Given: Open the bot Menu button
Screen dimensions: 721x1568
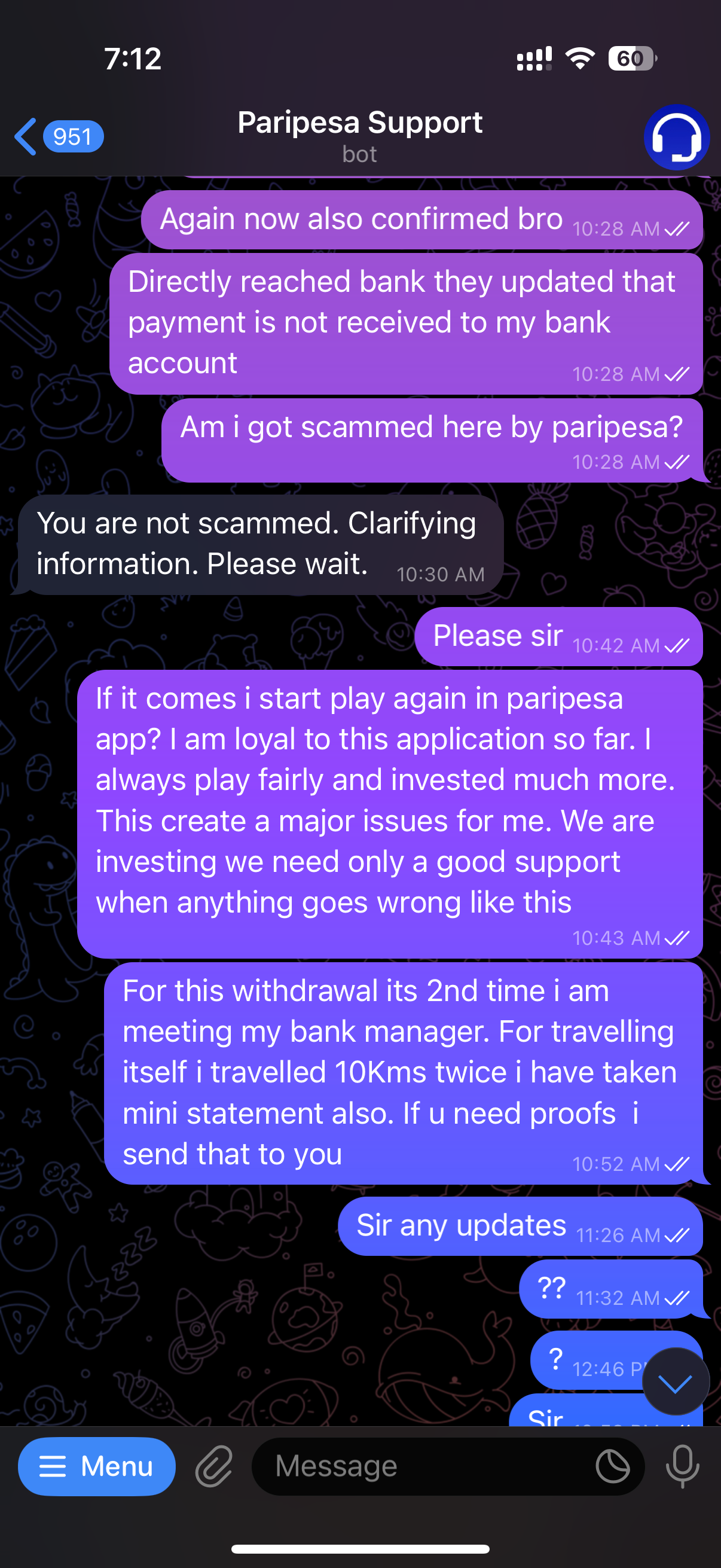Looking at the screenshot, I should pyautogui.click(x=97, y=1466).
